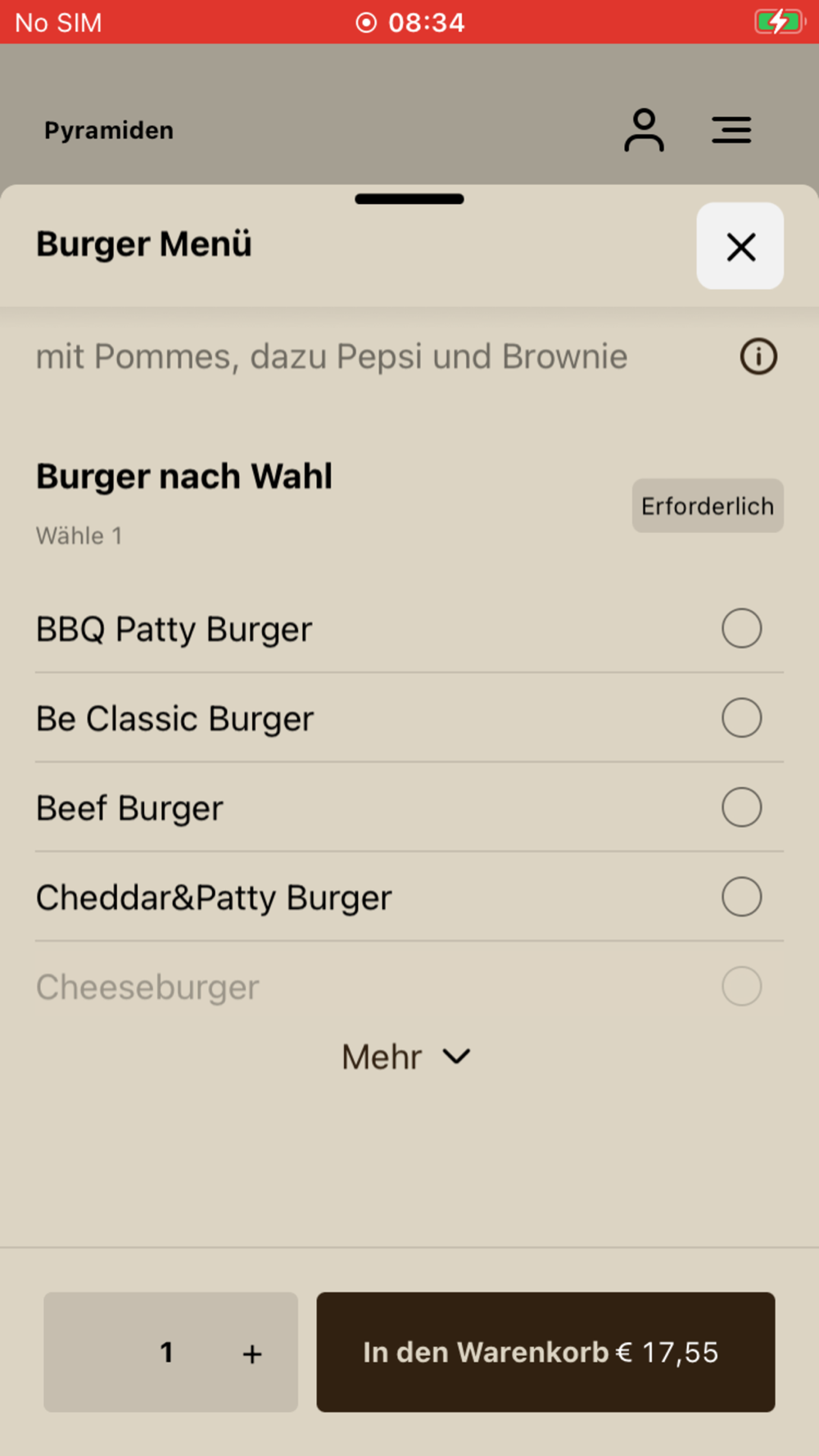Open the user account icon

[x=644, y=130]
